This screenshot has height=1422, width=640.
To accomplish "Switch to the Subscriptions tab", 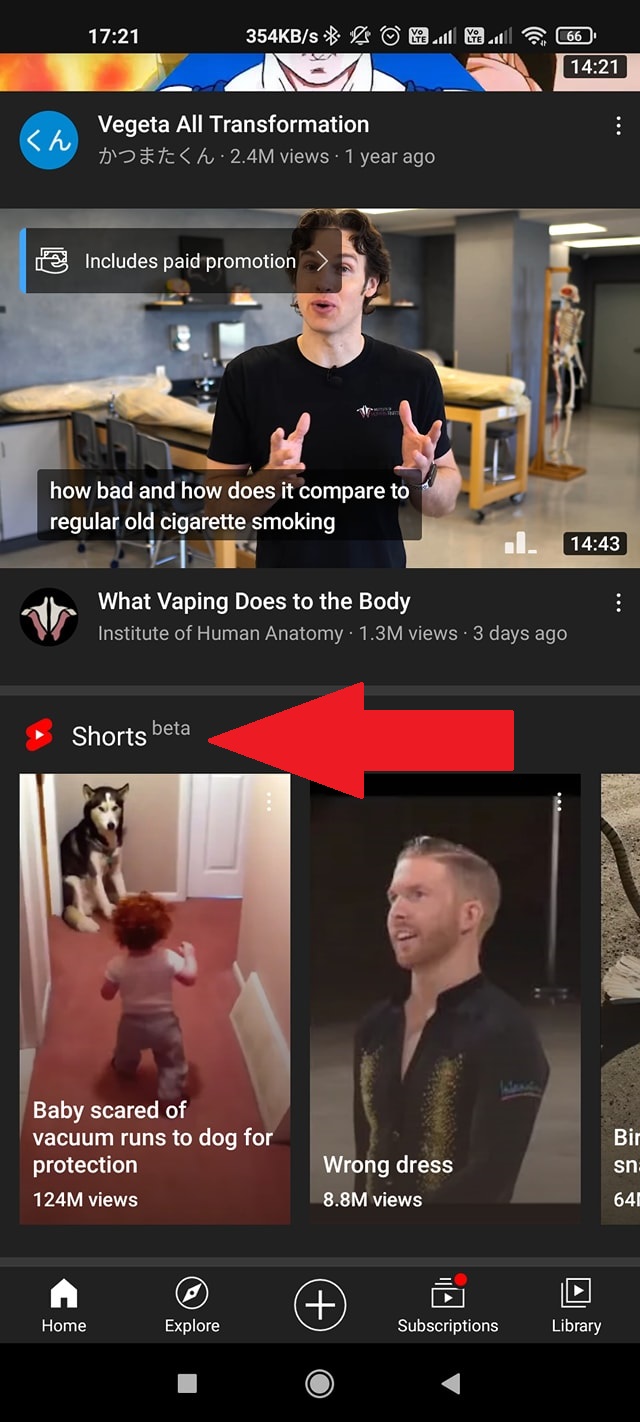I will (447, 1305).
